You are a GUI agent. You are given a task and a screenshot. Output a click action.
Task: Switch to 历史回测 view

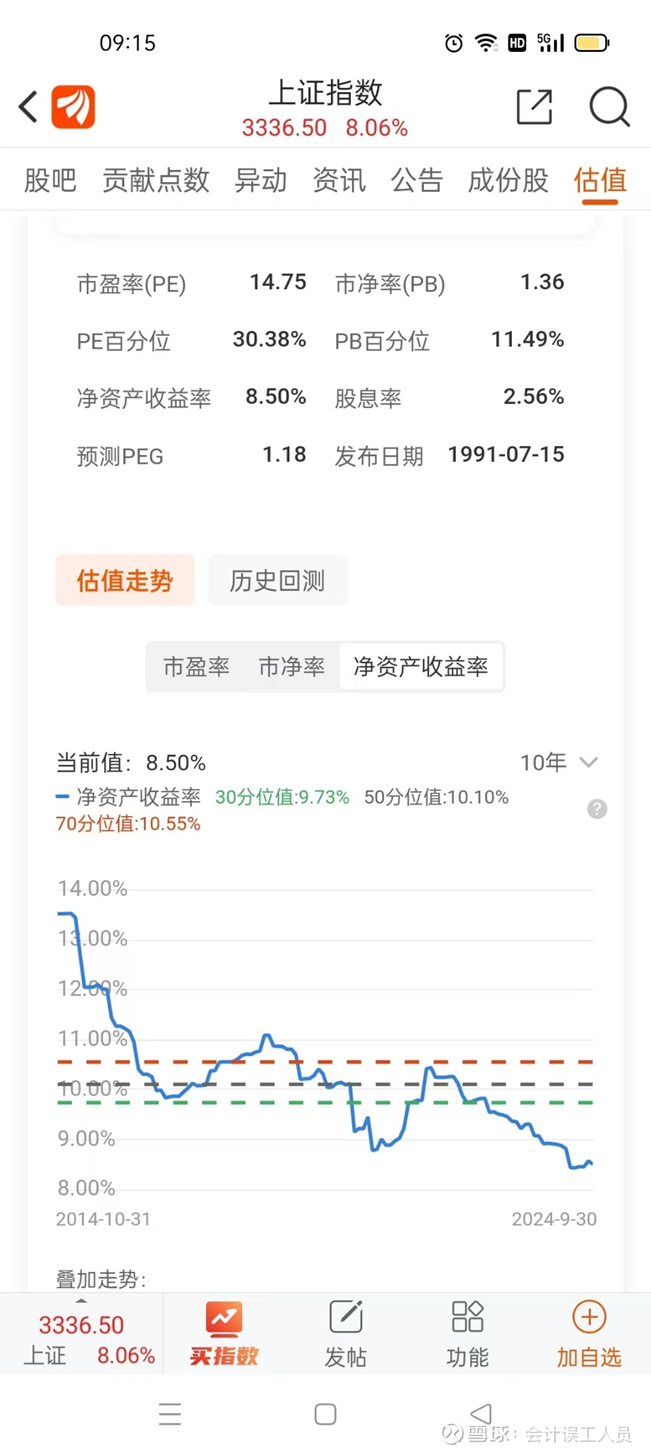277,580
